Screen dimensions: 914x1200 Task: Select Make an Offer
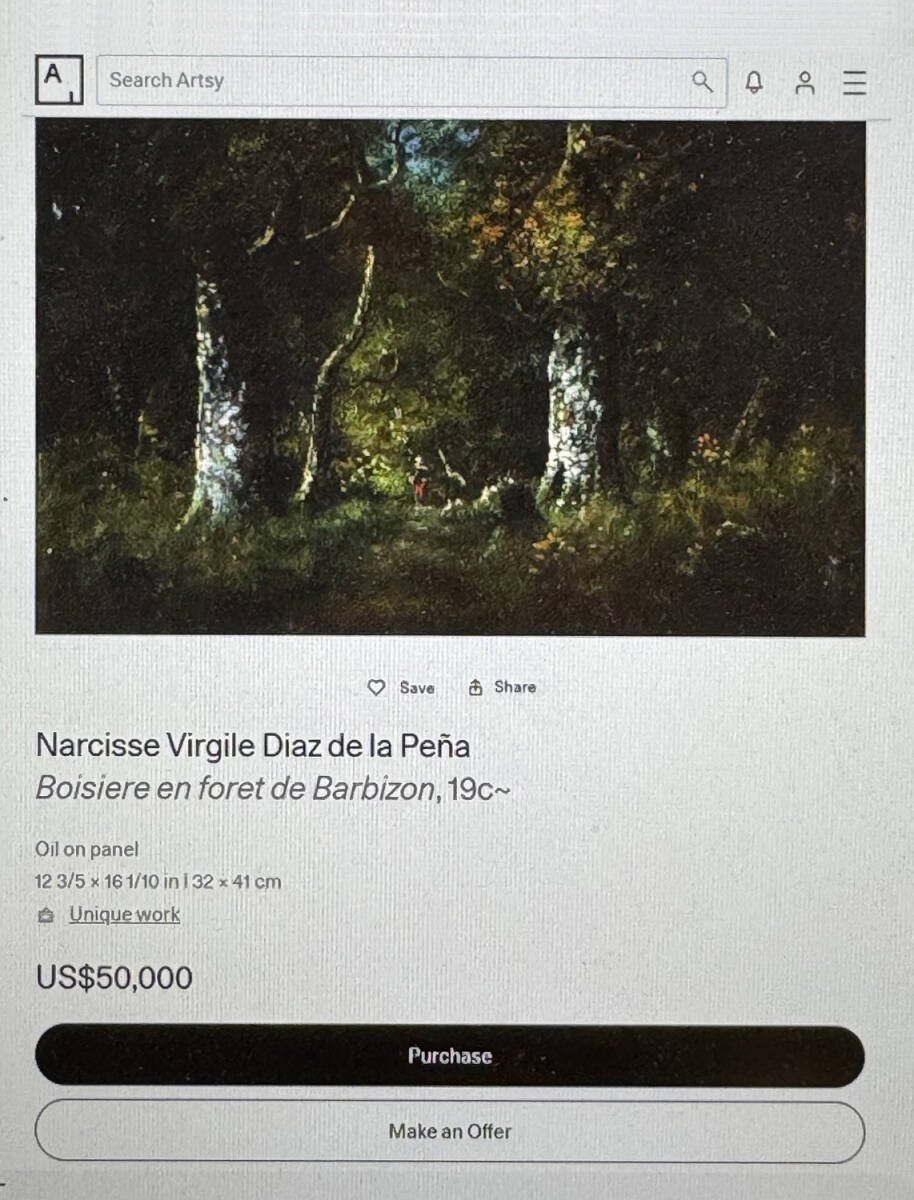pyautogui.click(x=450, y=1132)
